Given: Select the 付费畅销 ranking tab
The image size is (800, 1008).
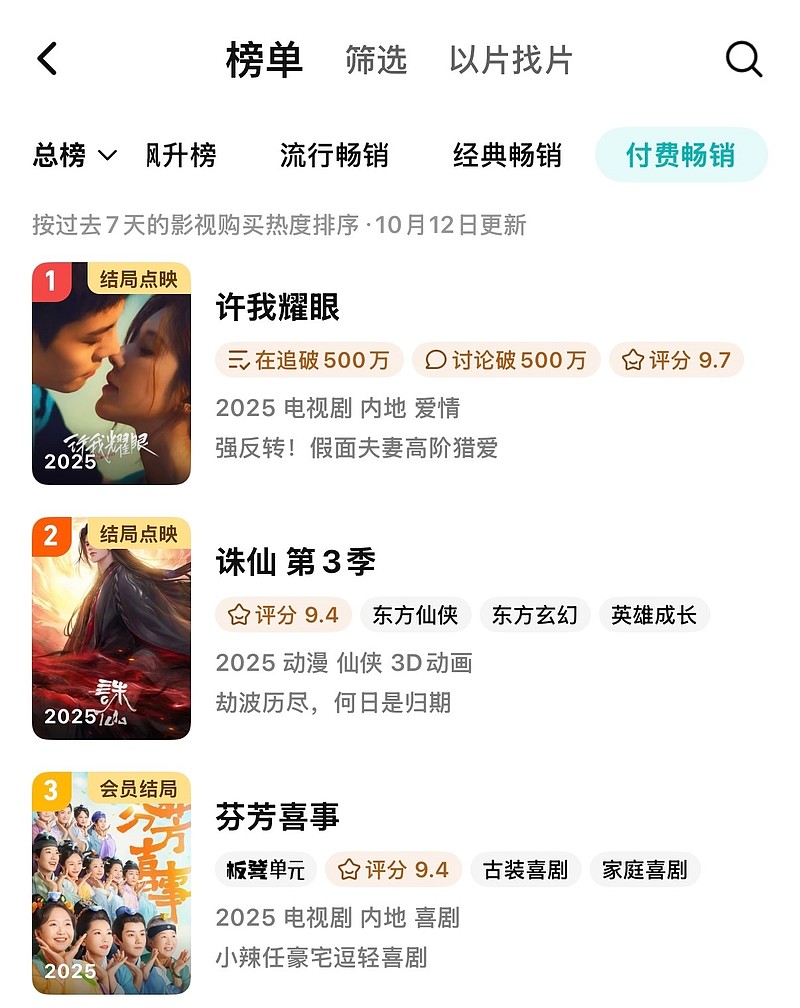Looking at the screenshot, I should tap(681, 156).
